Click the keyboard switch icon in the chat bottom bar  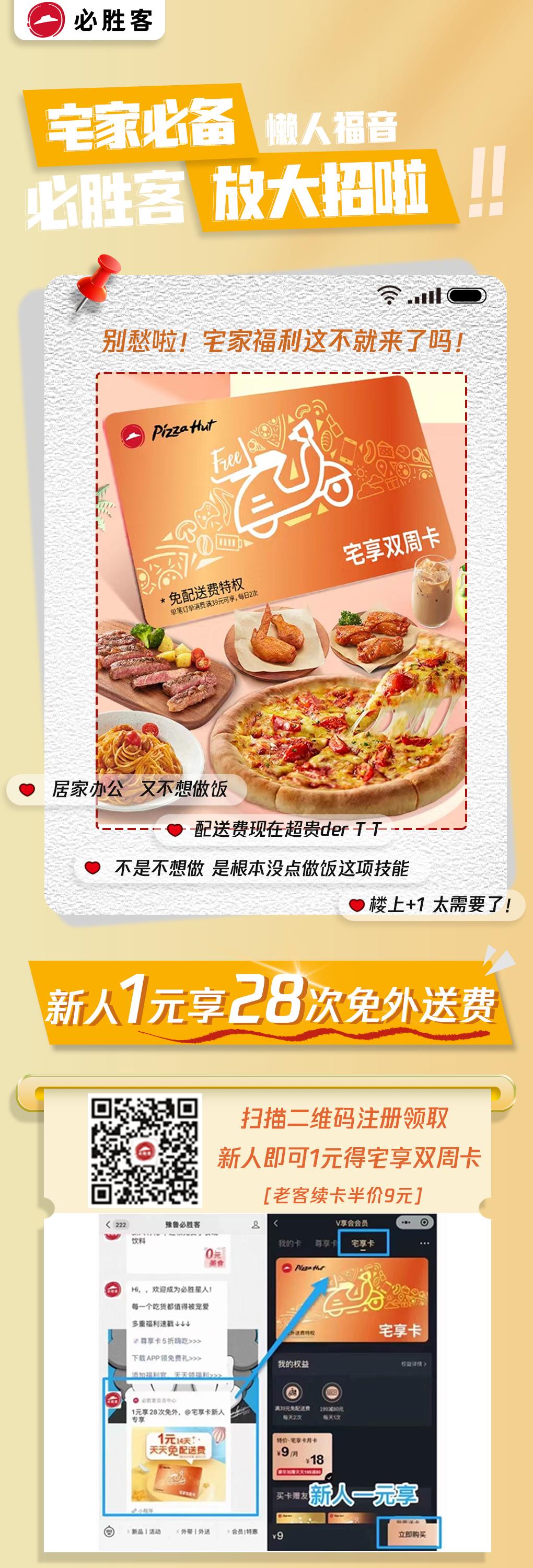(x=109, y=1532)
